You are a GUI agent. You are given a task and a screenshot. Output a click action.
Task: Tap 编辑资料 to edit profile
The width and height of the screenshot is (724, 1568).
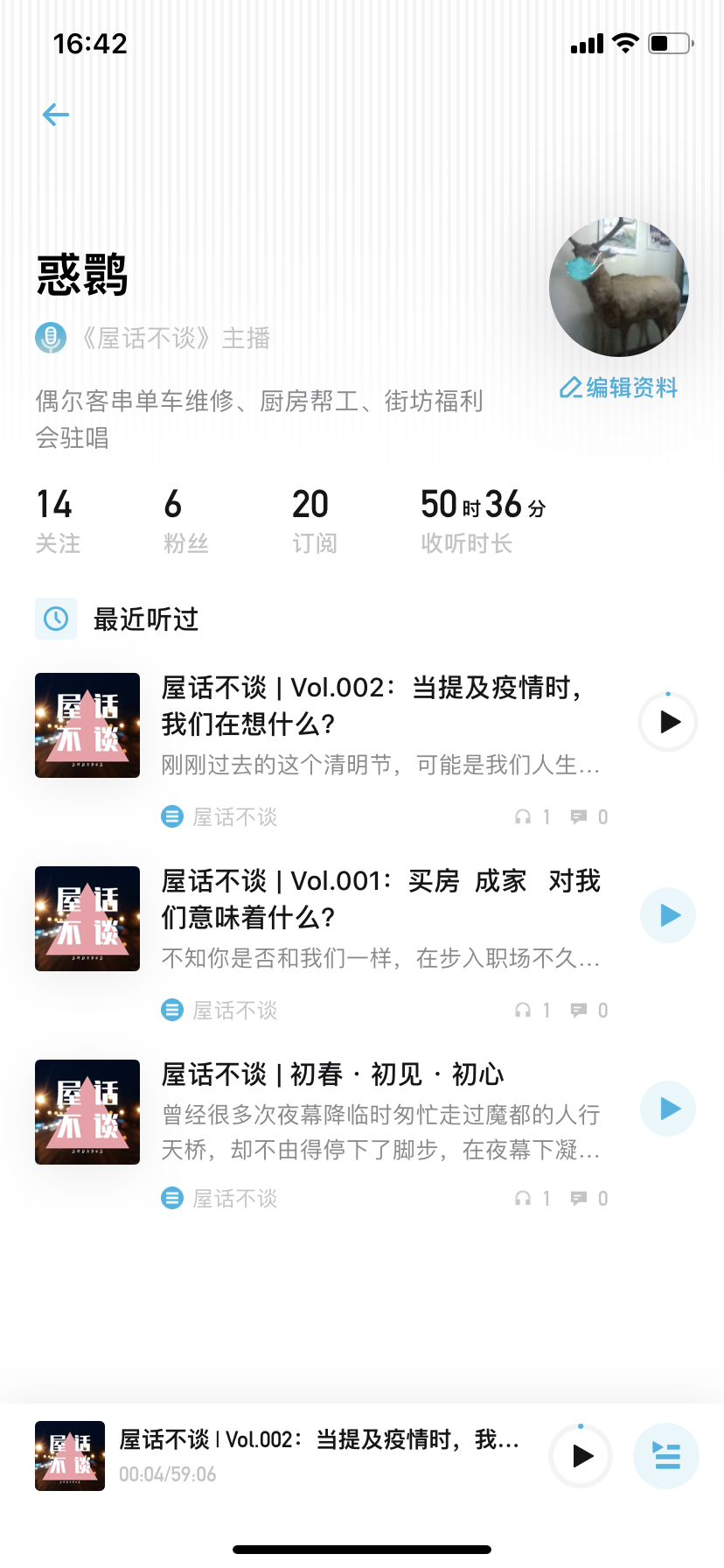coord(619,388)
